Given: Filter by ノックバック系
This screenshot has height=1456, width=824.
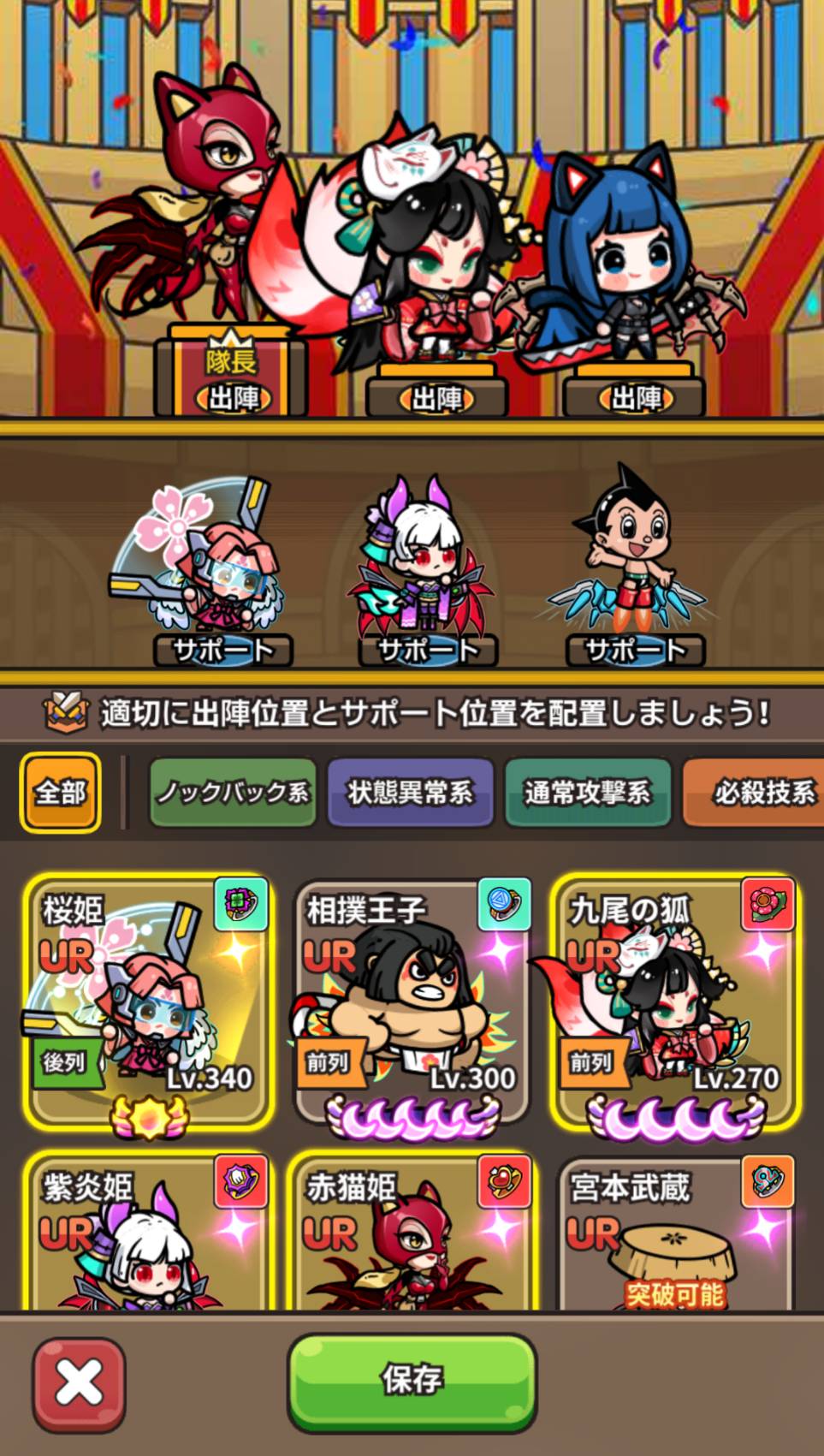Looking at the screenshot, I should point(233,793).
